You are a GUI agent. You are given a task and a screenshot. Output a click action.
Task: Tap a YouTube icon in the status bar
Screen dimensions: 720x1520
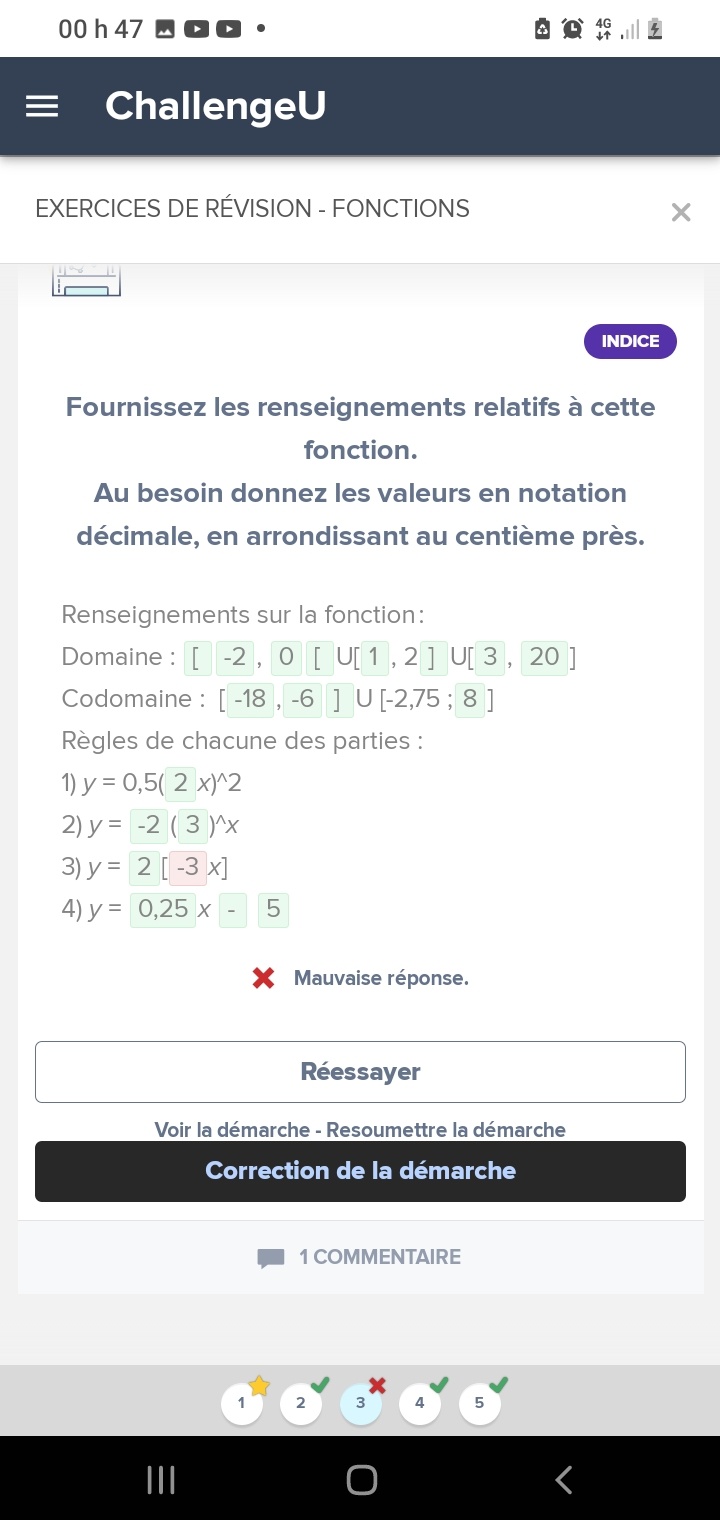coord(196,28)
